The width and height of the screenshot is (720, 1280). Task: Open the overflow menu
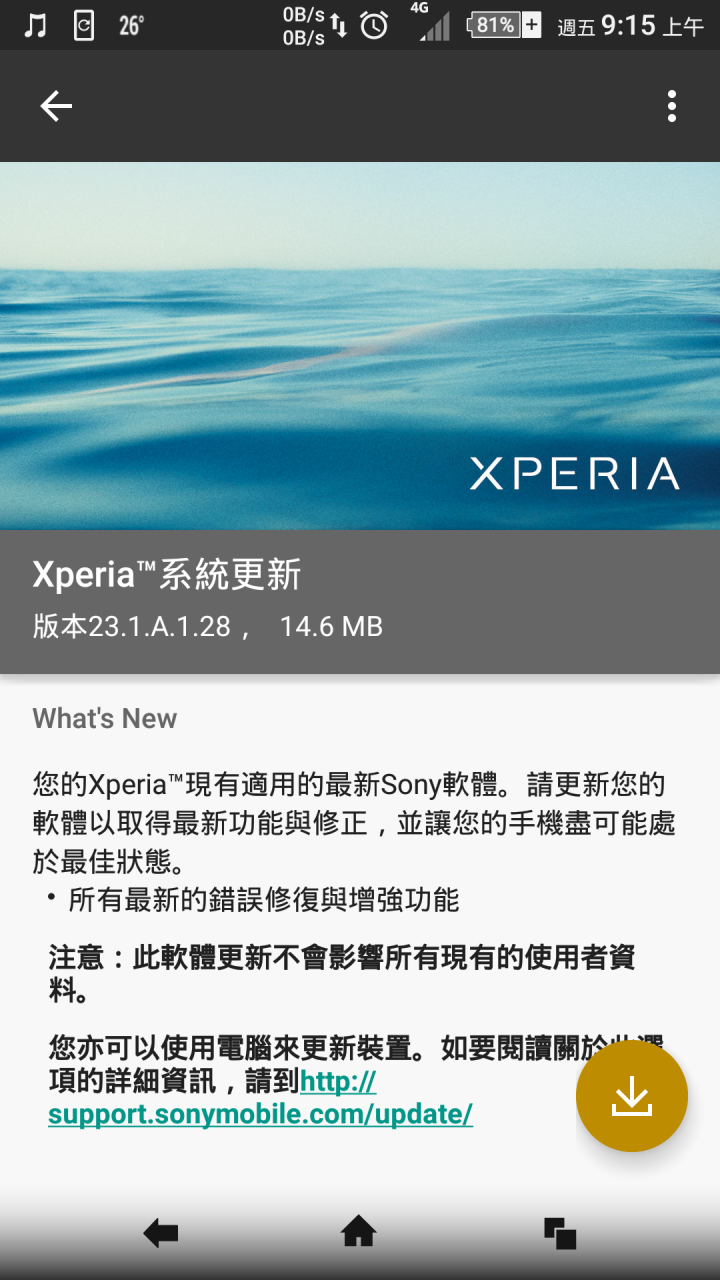[671, 106]
